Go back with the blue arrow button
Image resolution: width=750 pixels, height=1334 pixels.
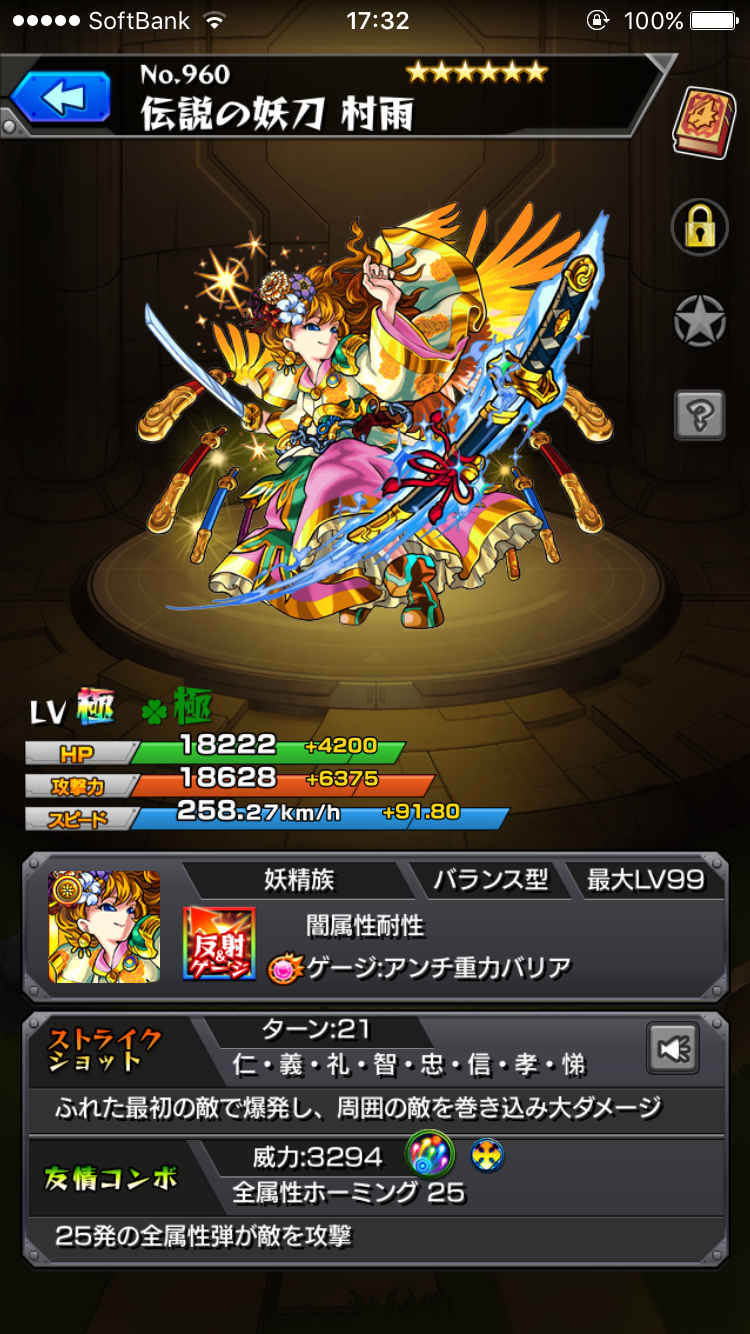point(62,99)
